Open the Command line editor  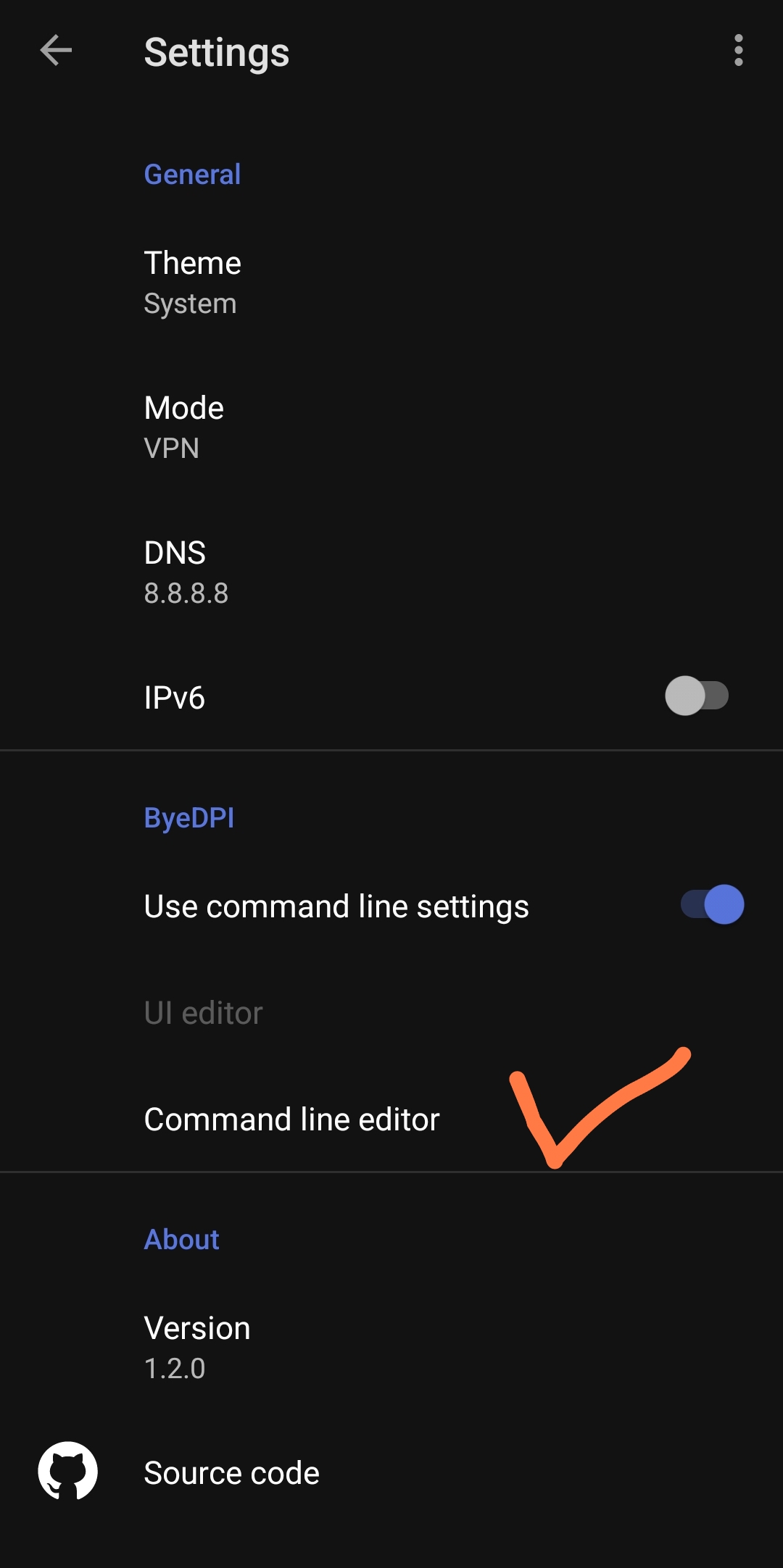point(391,1119)
